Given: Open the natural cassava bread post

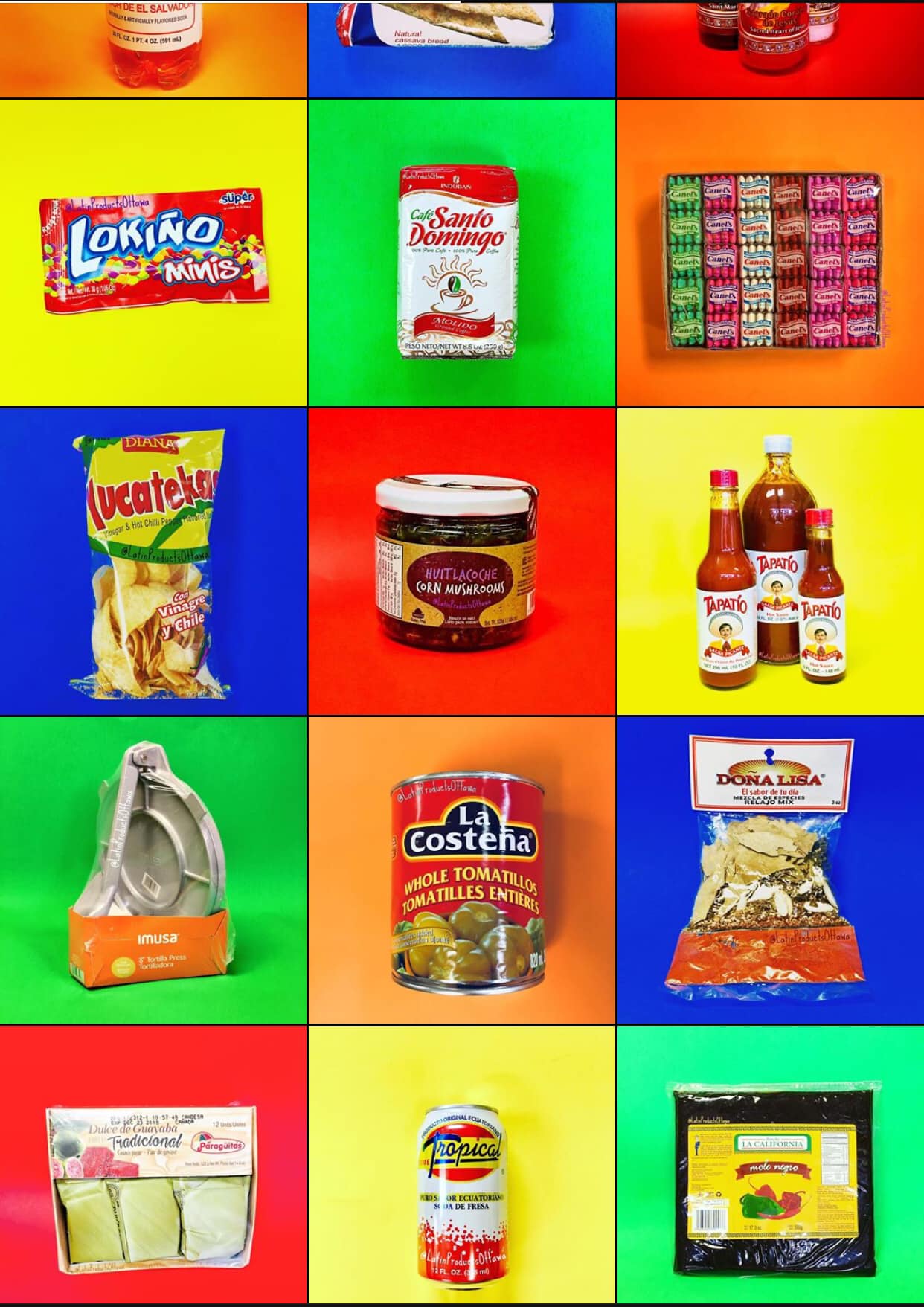Looking at the screenshot, I should point(461,48).
